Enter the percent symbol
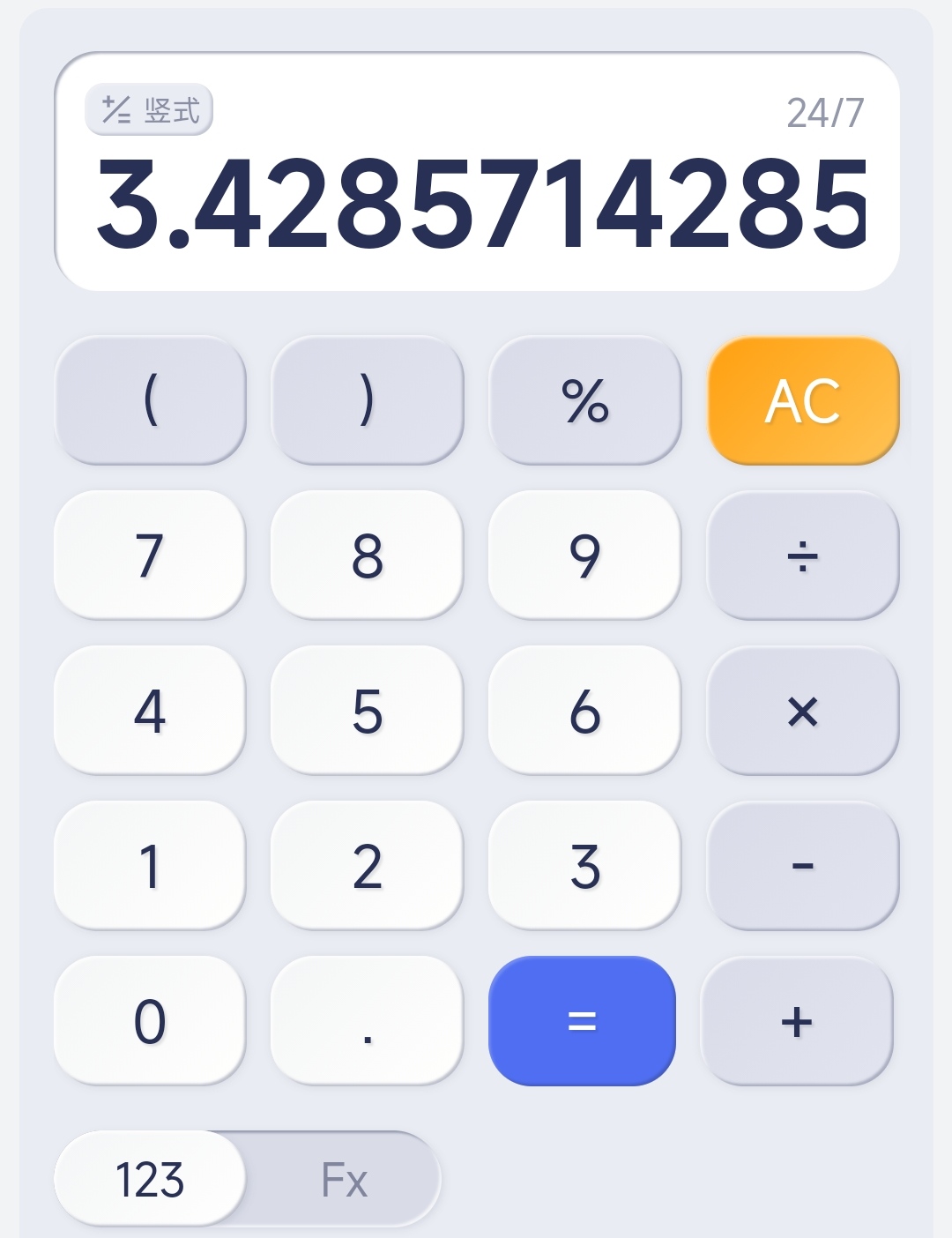The width and height of the screenshot is (952, 1238). tap(585, 401)
